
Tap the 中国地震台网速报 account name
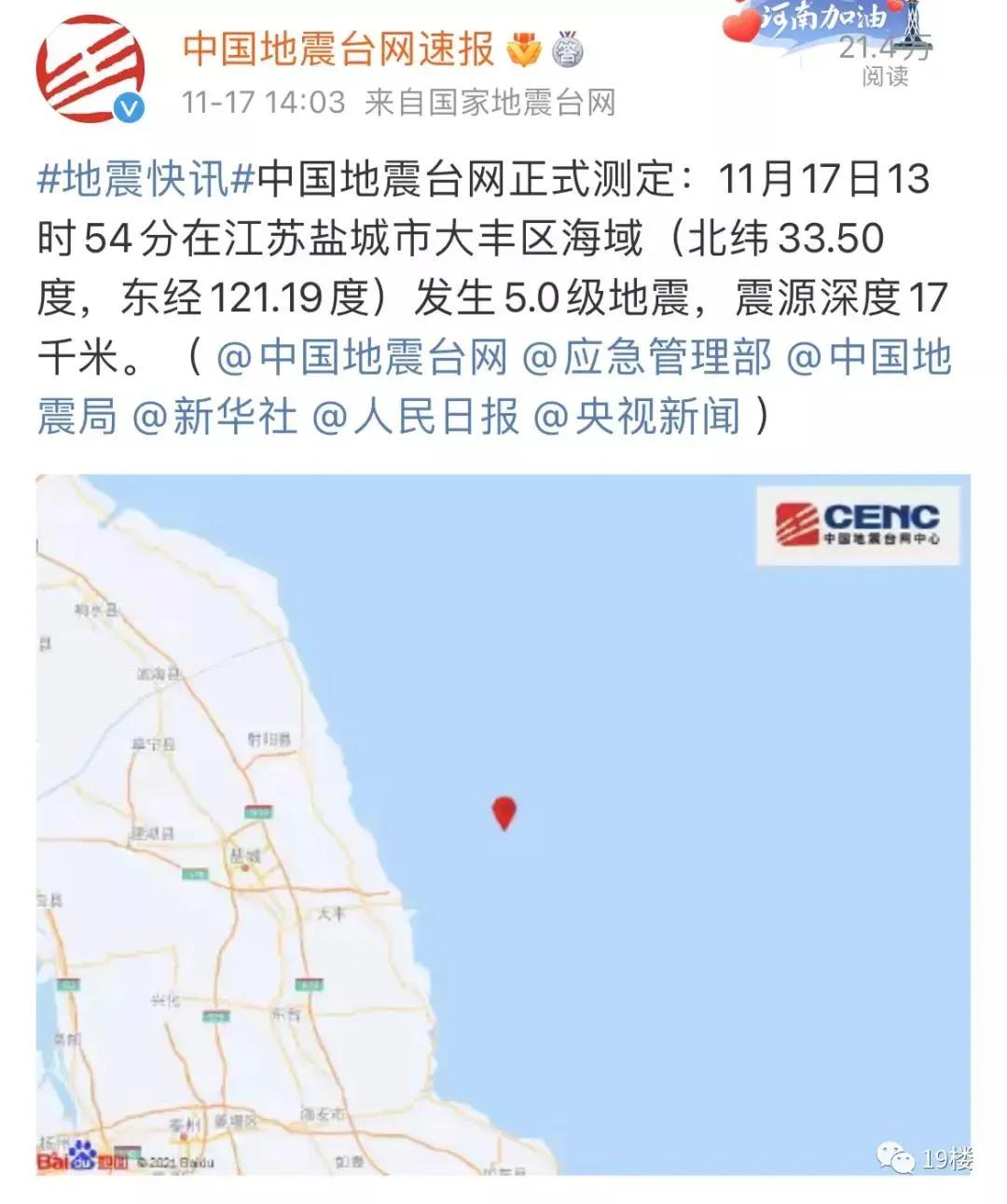(x=338, y=48)
